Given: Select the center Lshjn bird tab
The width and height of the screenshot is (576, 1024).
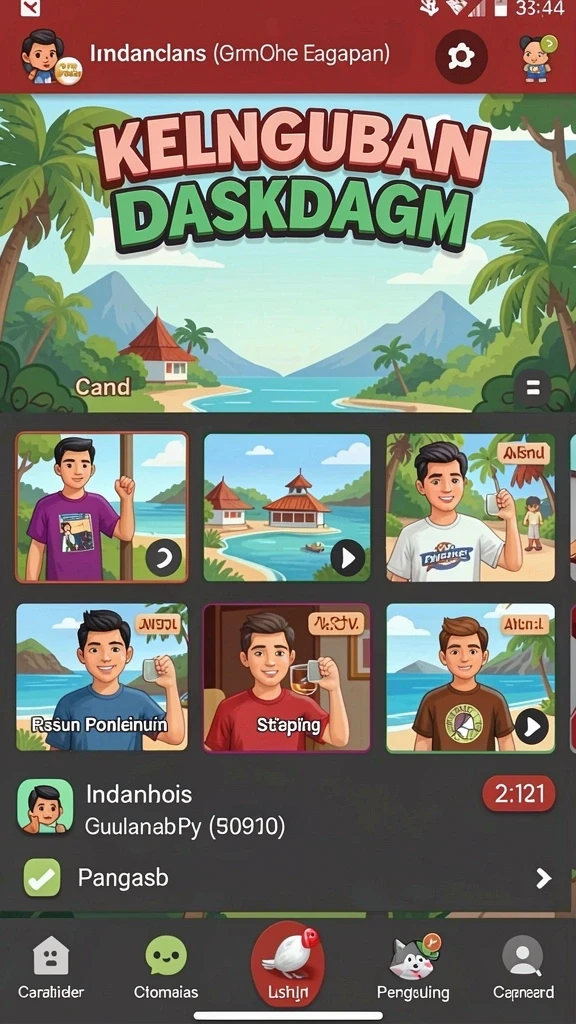Looking at the screenshot, I should point(288,964).
